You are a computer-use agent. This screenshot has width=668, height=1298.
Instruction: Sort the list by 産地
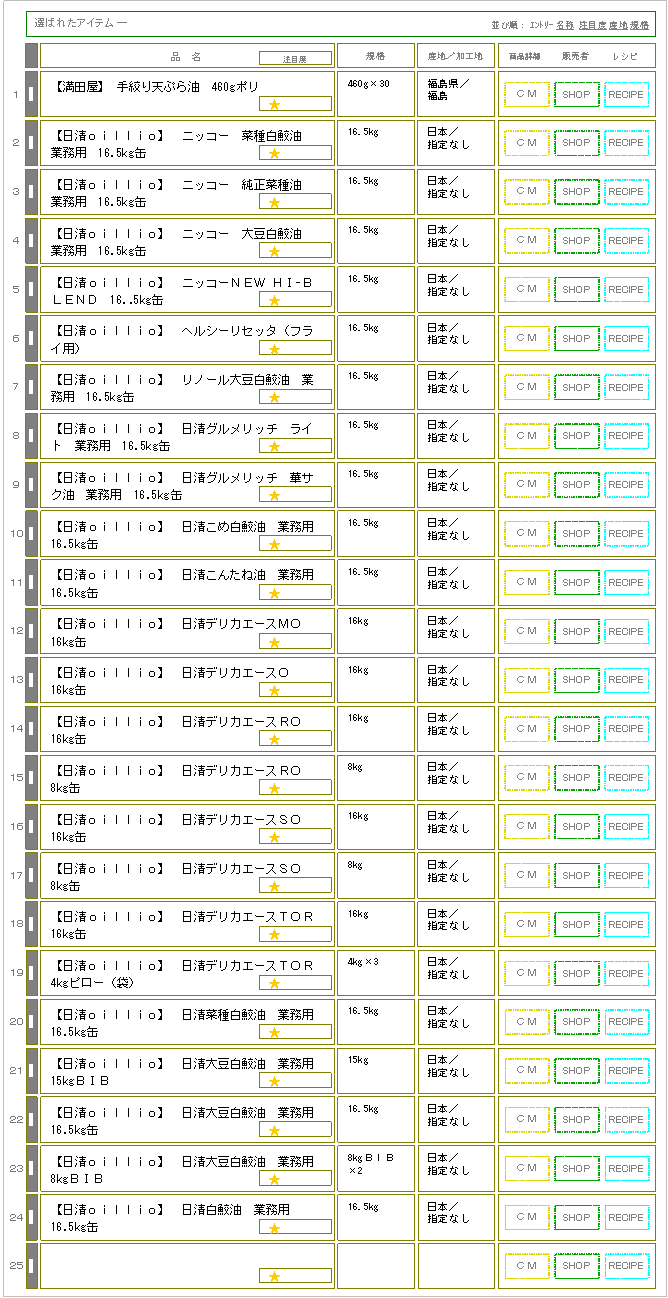[x=617, y=24]
